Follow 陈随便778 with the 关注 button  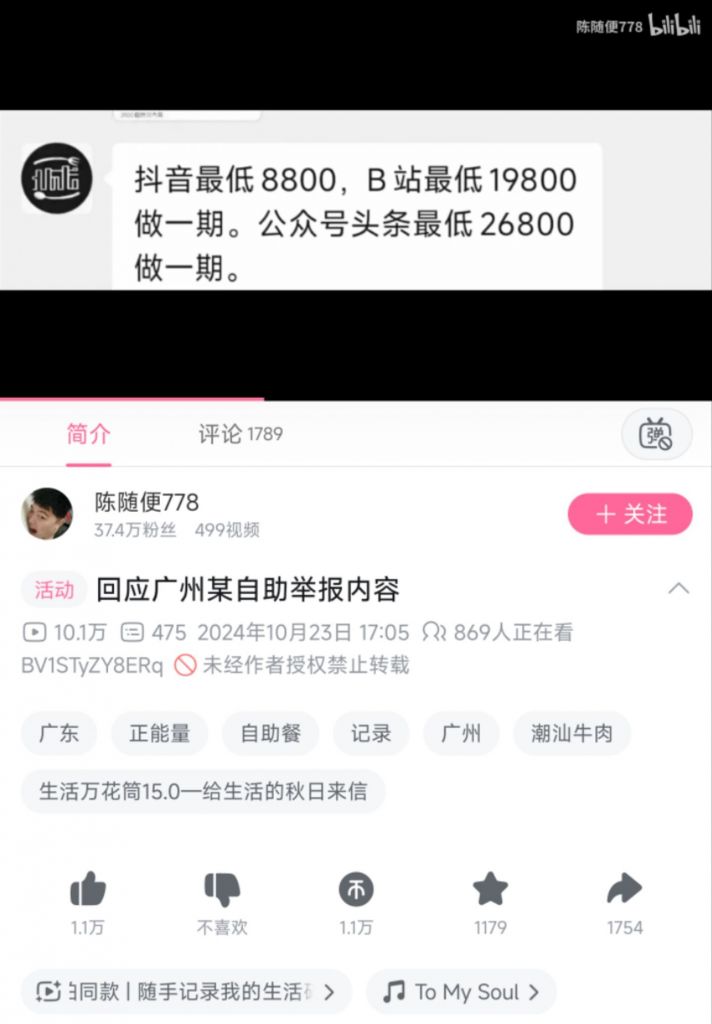pyautogui.click(x=629, y=514)
